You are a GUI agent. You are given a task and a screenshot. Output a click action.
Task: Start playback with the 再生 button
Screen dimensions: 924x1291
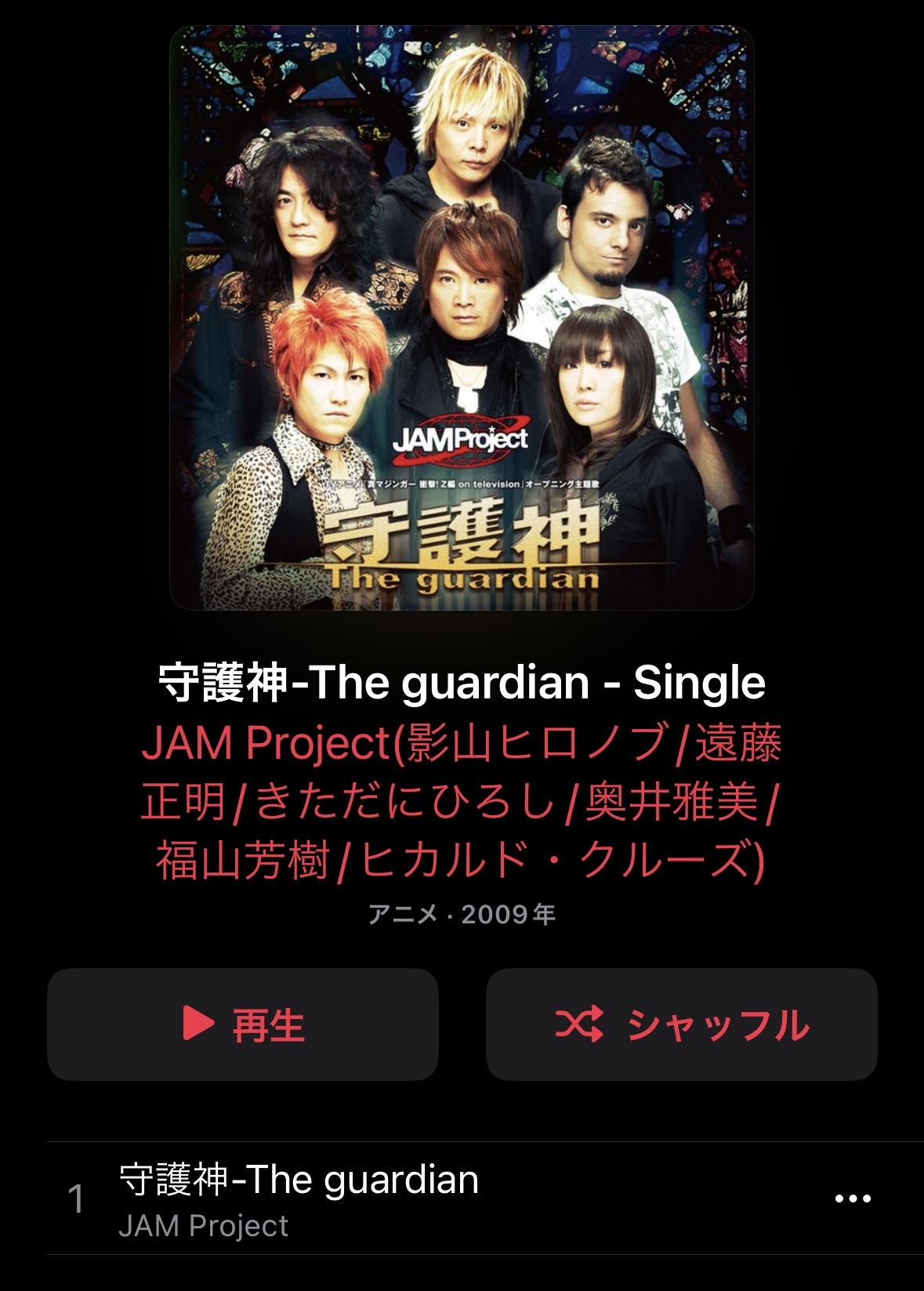(242, 1024)
